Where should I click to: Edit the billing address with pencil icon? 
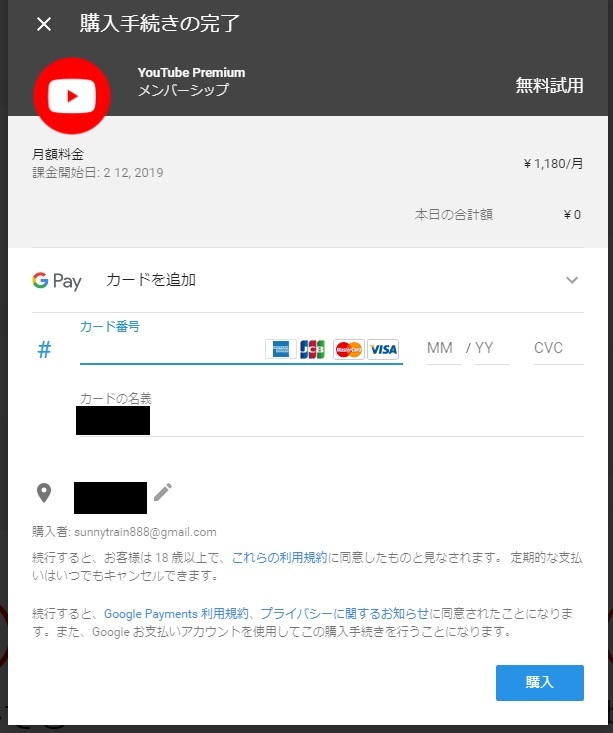click(163, 492)
